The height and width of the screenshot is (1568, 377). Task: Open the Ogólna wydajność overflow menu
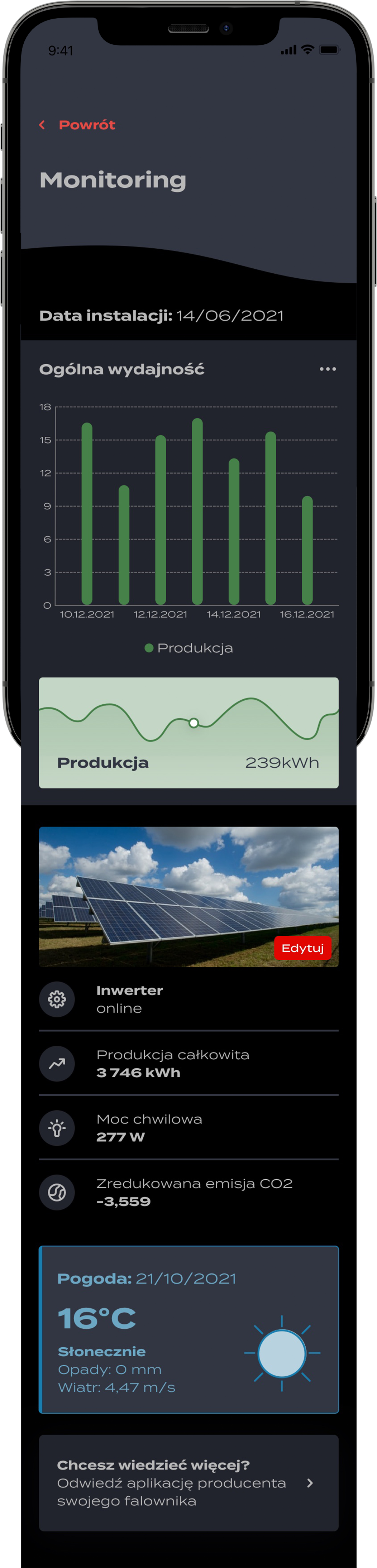click(x=328, y=369)
